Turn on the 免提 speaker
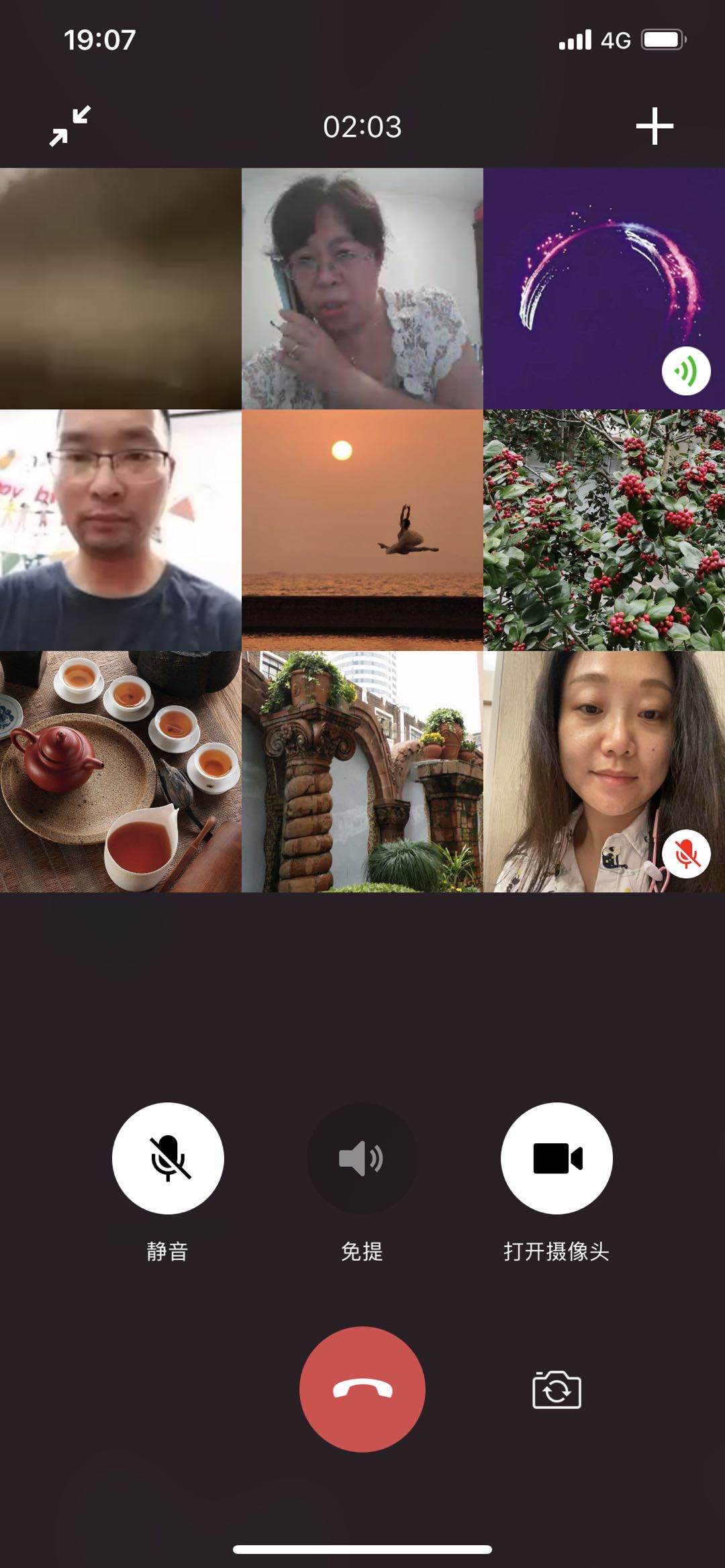 pos(362,1158)
